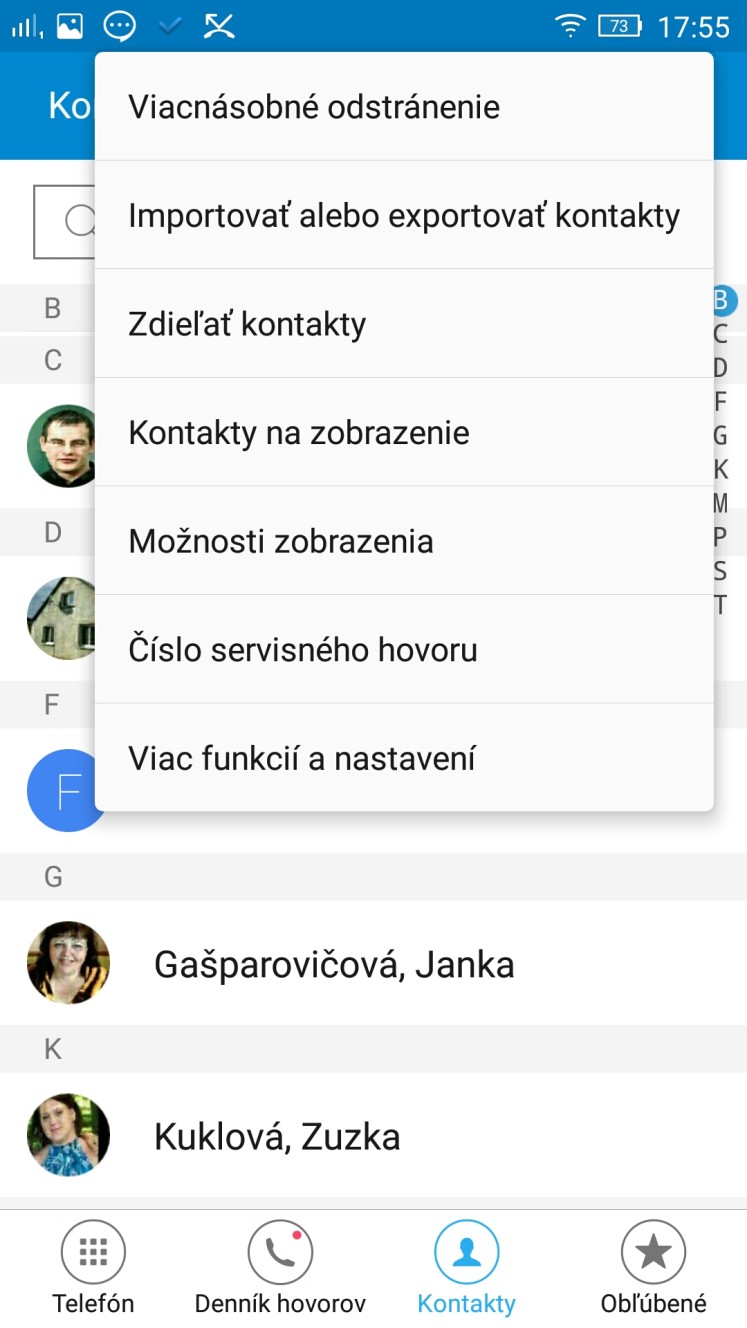This screenshot has height=1328, width=747.
Task: Choose Zdieľať kontakty option
Action: [404, 324]
